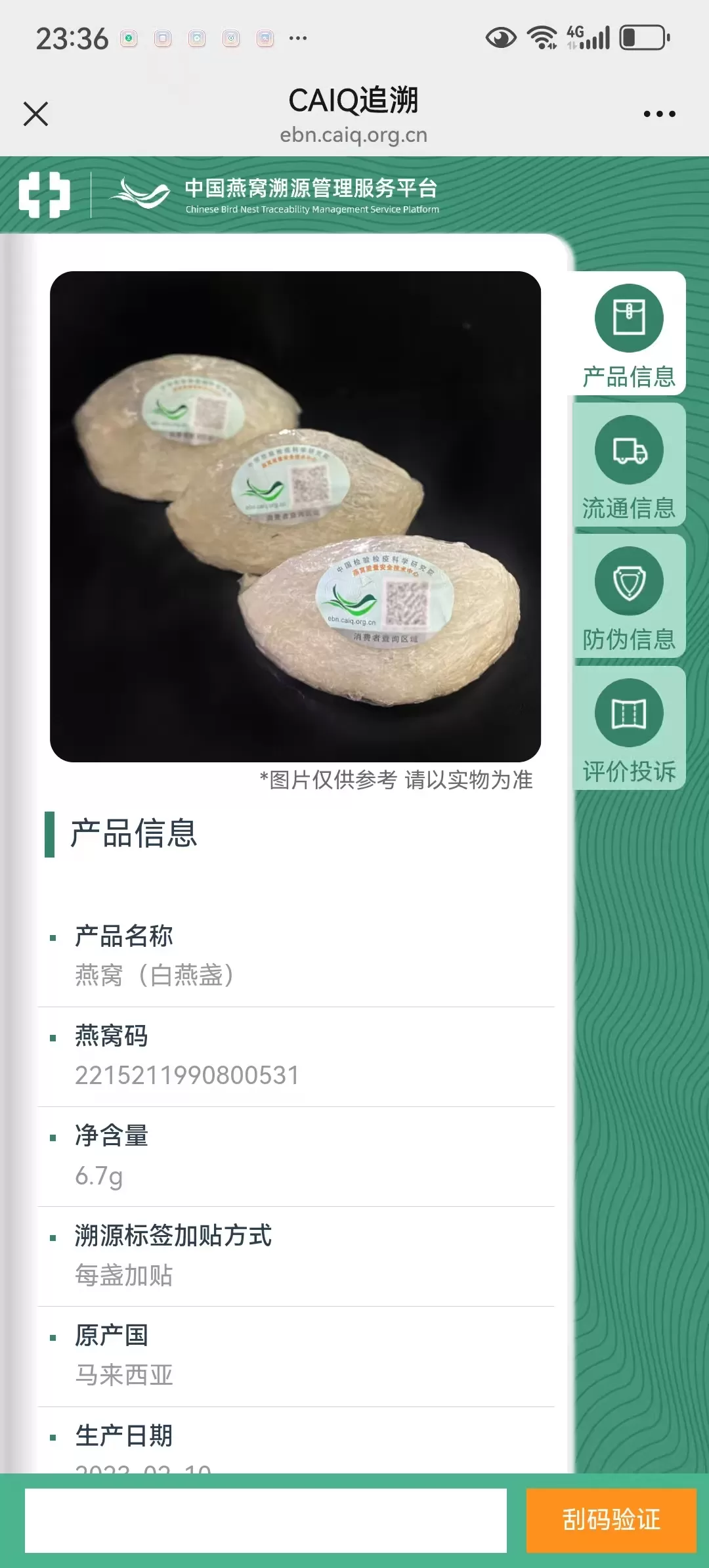Switch to the 产品信息 tab
Viewport: 709px width, 1568px height.
pos(628,341)
